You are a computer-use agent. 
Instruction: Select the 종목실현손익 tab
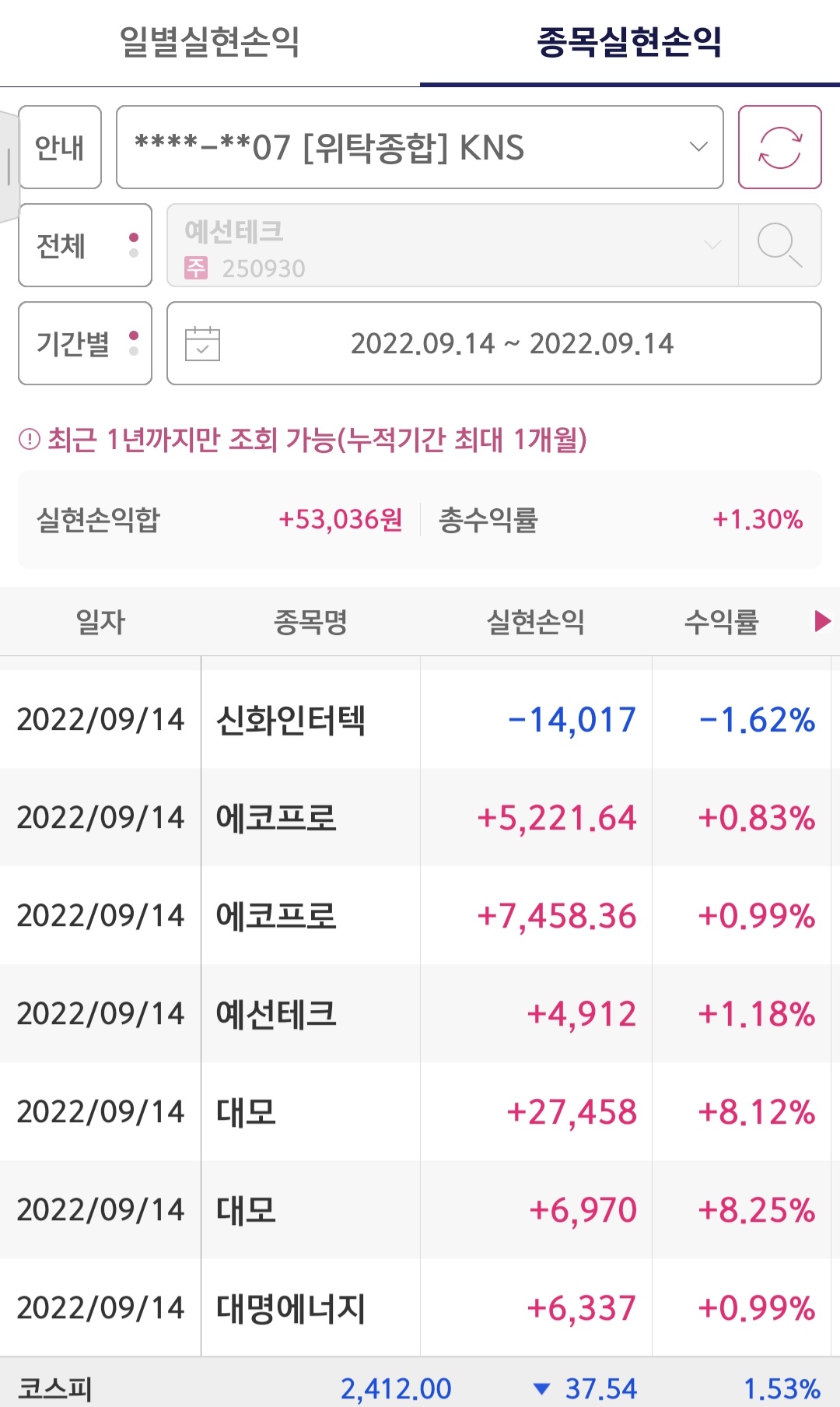(x=630, y=42)
